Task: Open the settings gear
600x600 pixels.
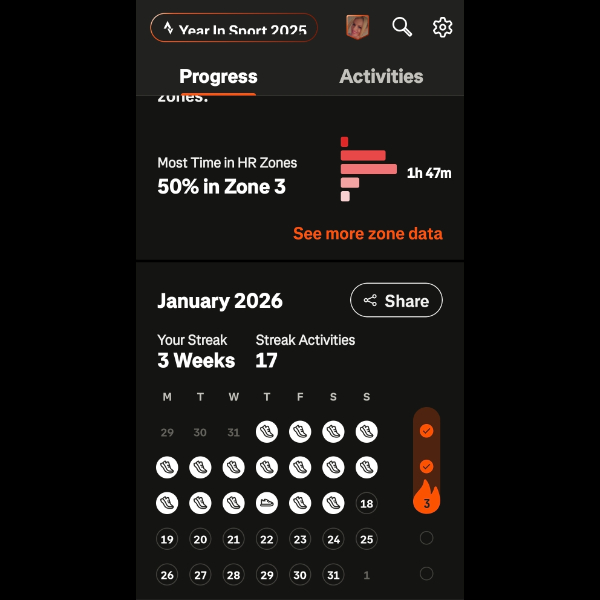Action: tap(442, 27)
